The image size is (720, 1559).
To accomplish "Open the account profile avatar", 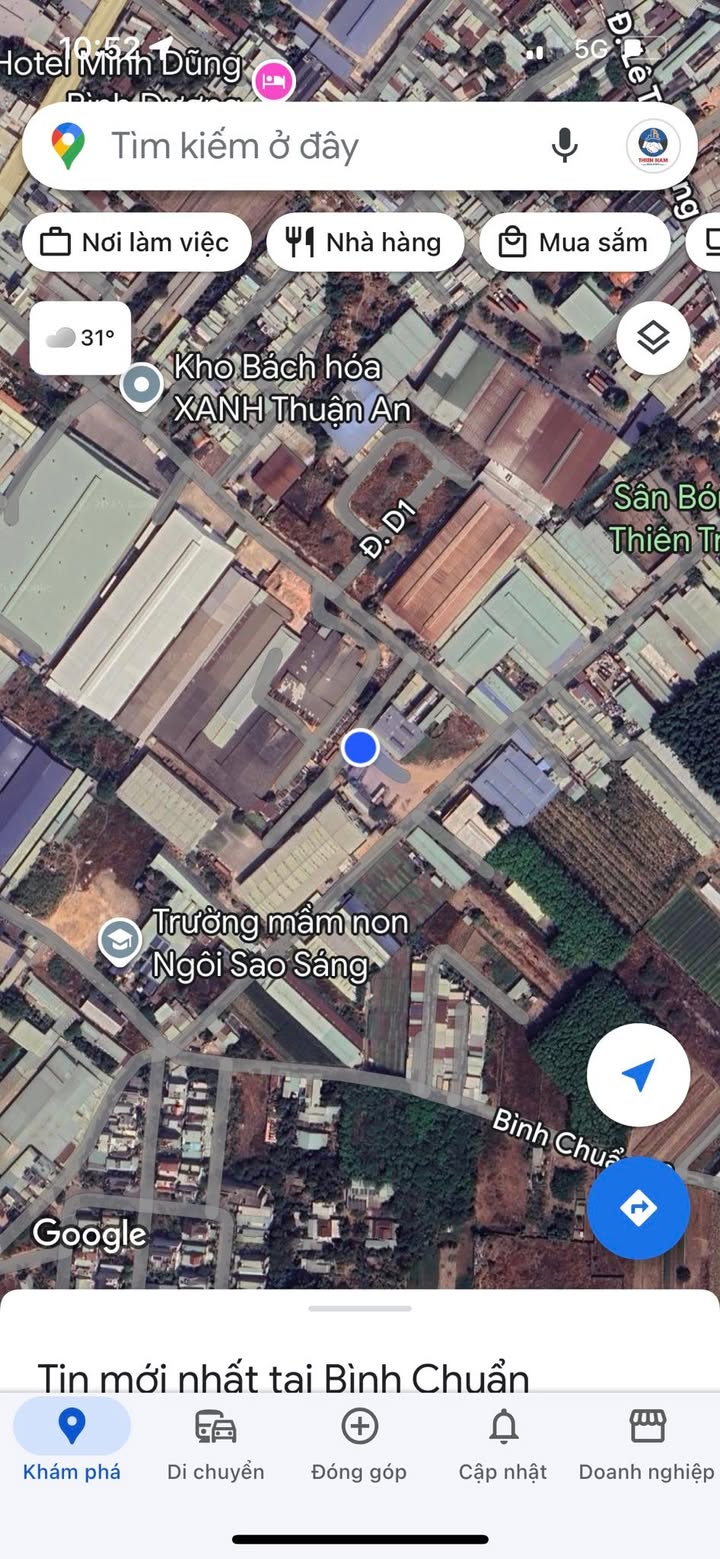I will 653,146.
